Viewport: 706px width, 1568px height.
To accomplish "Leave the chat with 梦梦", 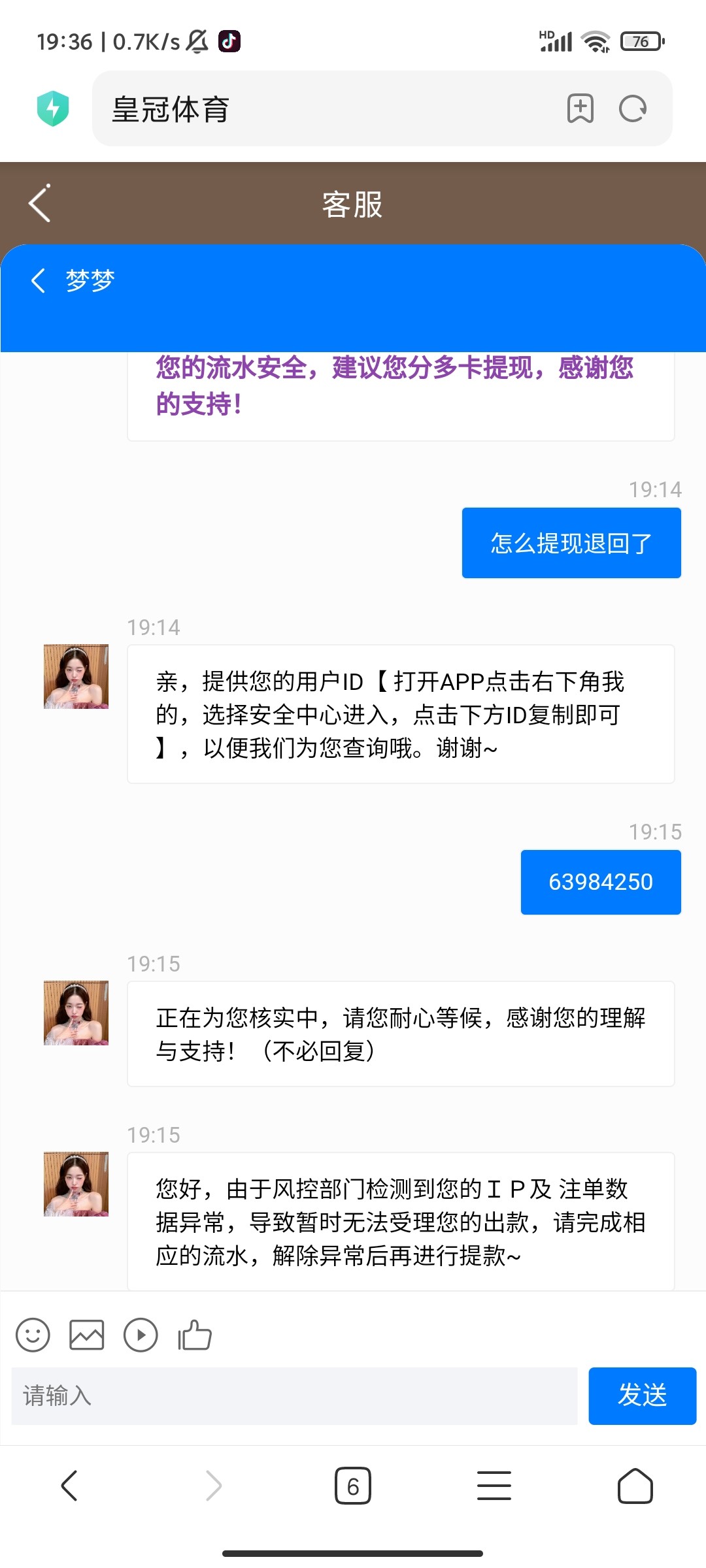I will click(39, 281).
